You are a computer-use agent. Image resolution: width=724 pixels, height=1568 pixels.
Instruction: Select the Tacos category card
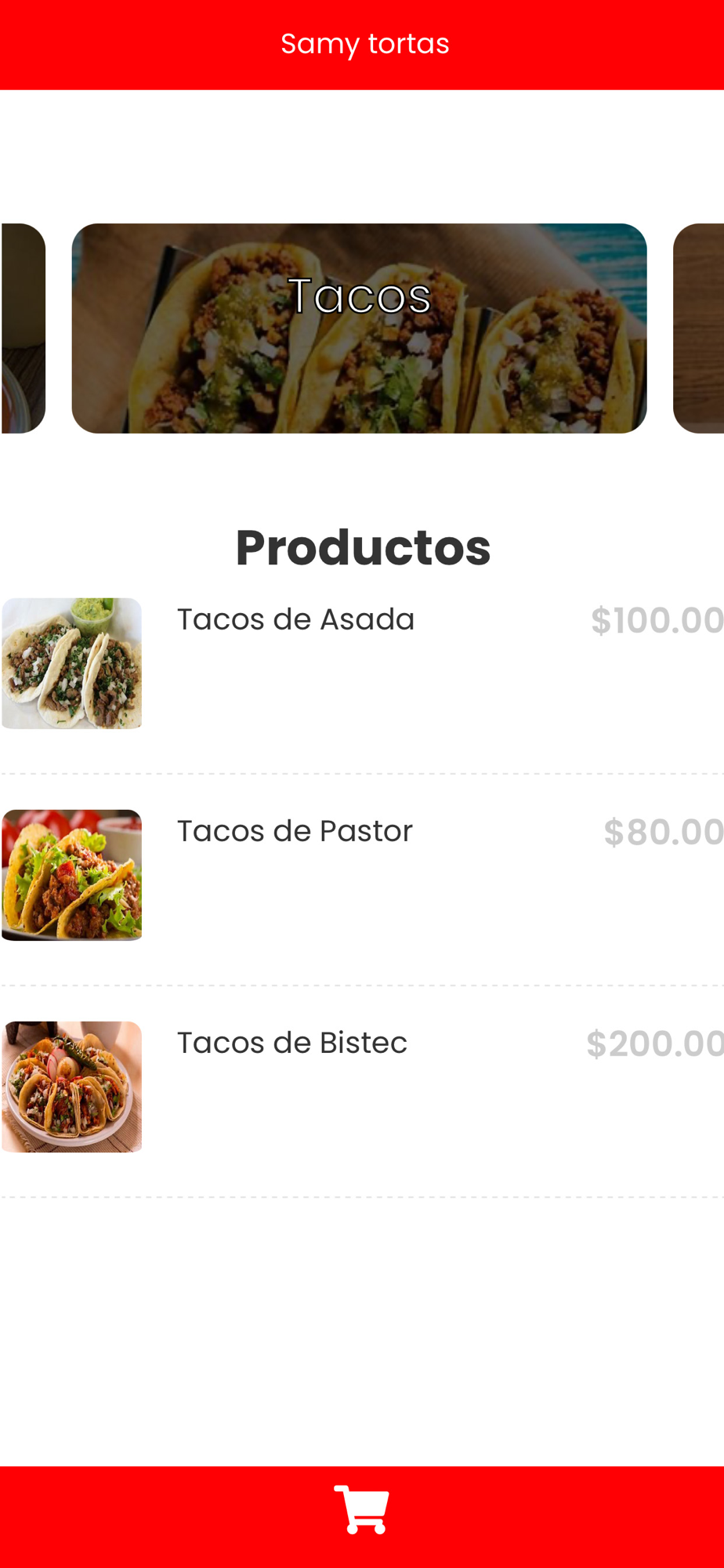(x=359, y=328)
